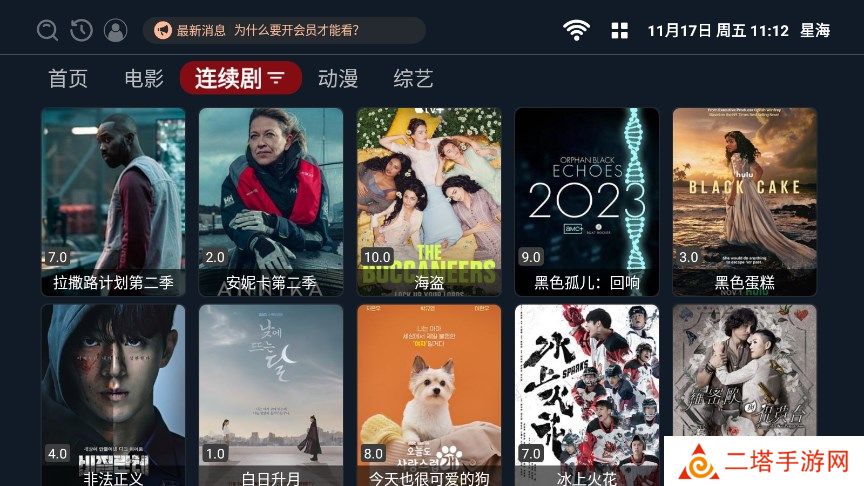The width and height of the screenshot is (864, 486).
Task: Open the search icon
Action: tap(48, 31)
